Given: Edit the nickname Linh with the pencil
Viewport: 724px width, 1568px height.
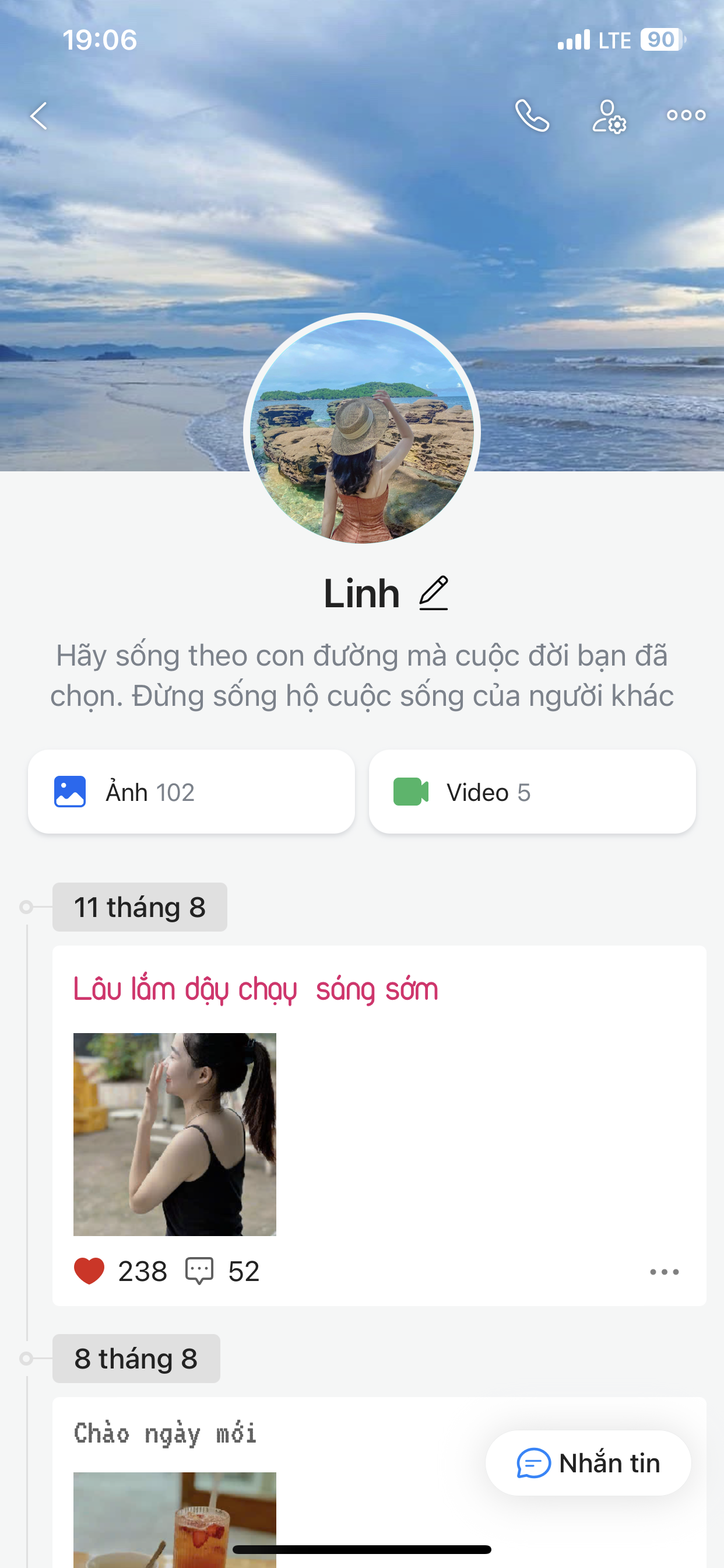Looking at the screenshot, I should coord(434,593).
